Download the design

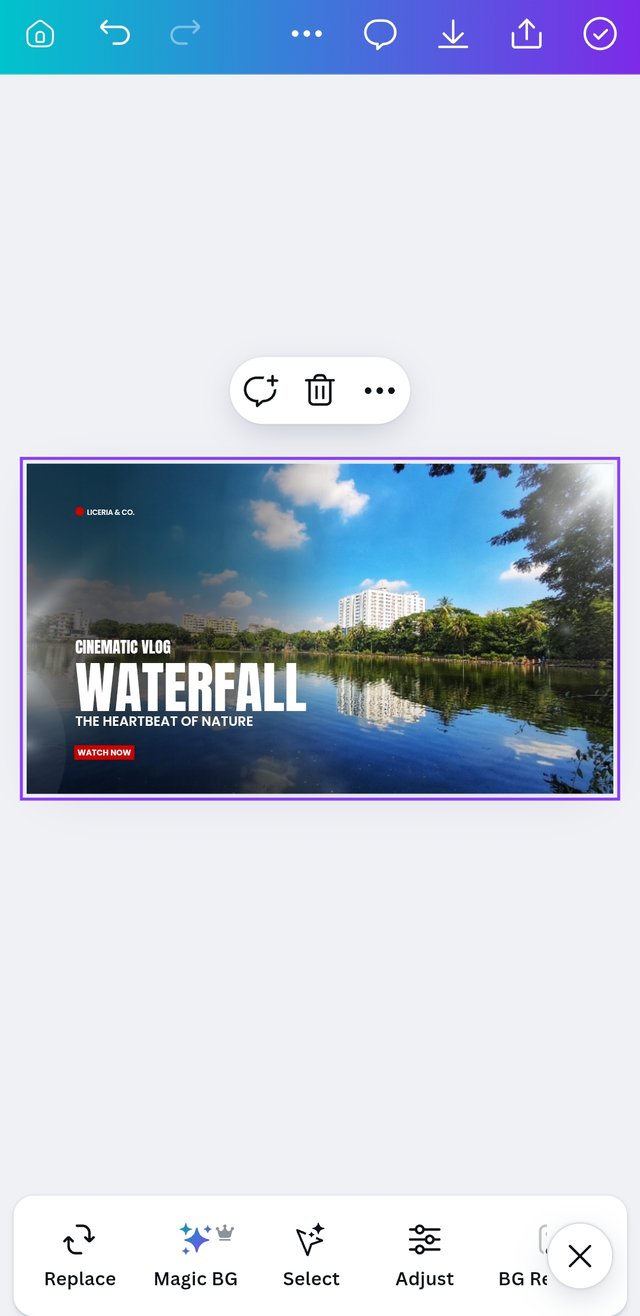tap(453, 34)
